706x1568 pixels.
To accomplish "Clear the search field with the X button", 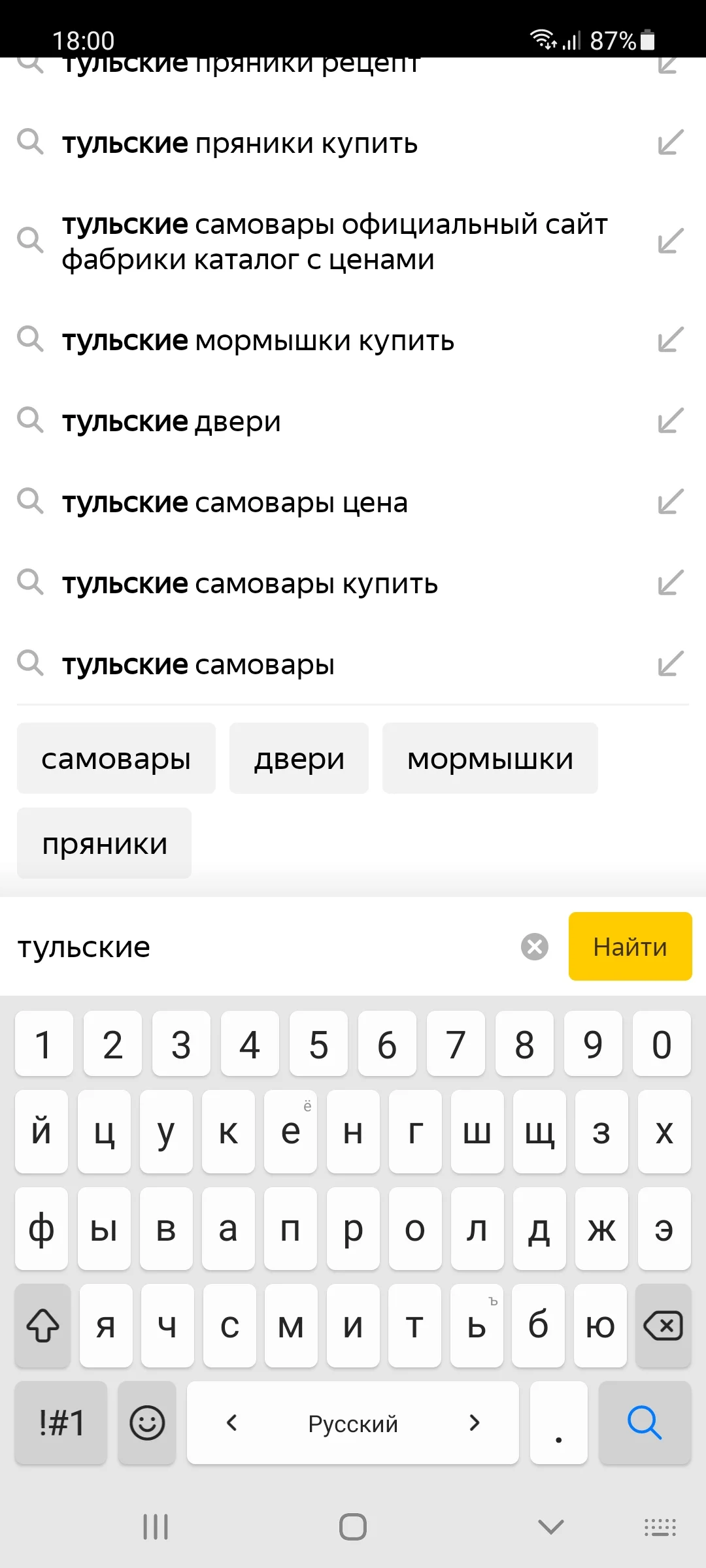I will point(533,946).
